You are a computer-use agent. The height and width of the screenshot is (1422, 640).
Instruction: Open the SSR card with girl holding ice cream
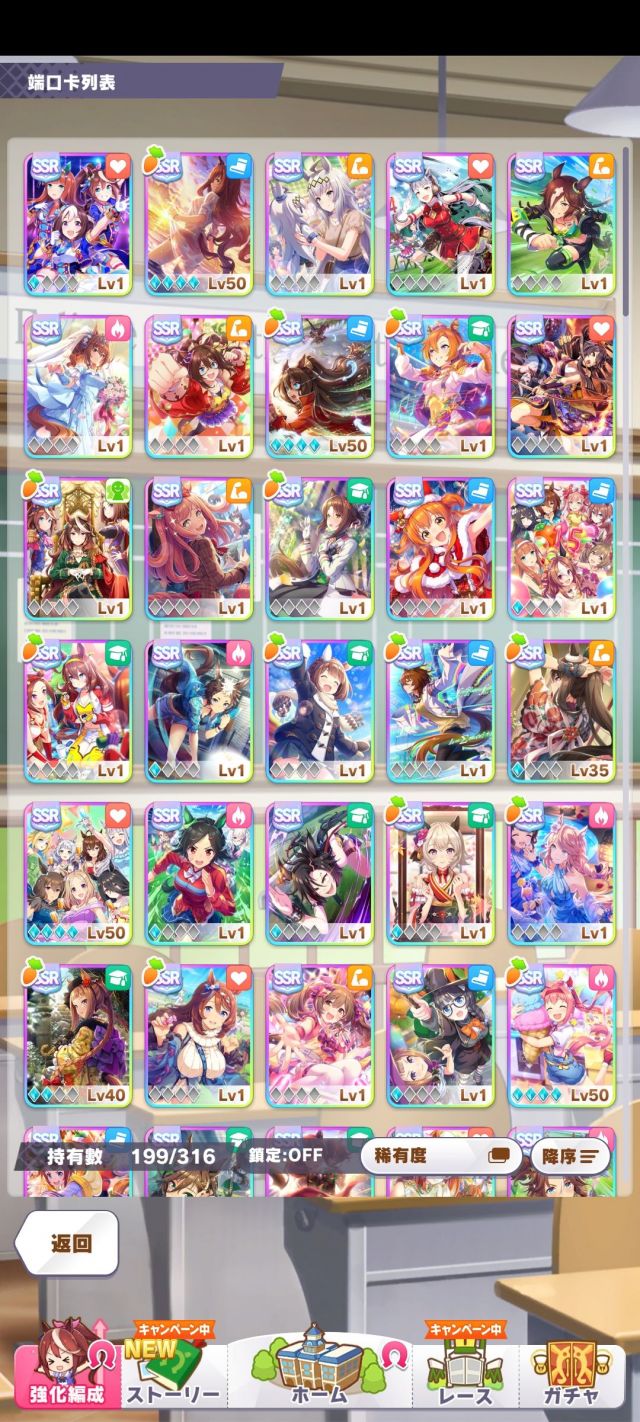(561, 1035)
